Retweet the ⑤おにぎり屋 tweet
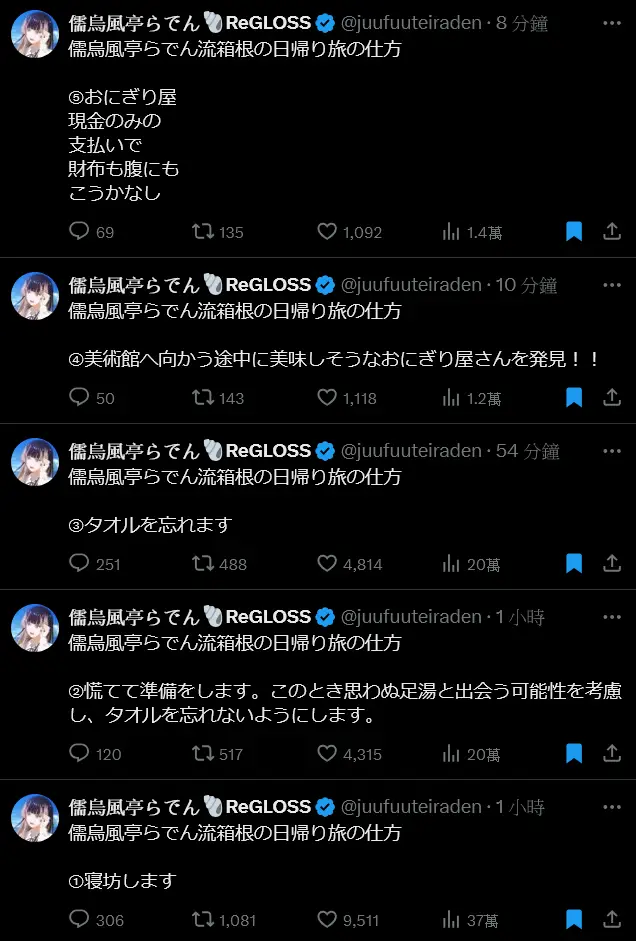Screen dimensions: 636x941 [x=203, y=232]
